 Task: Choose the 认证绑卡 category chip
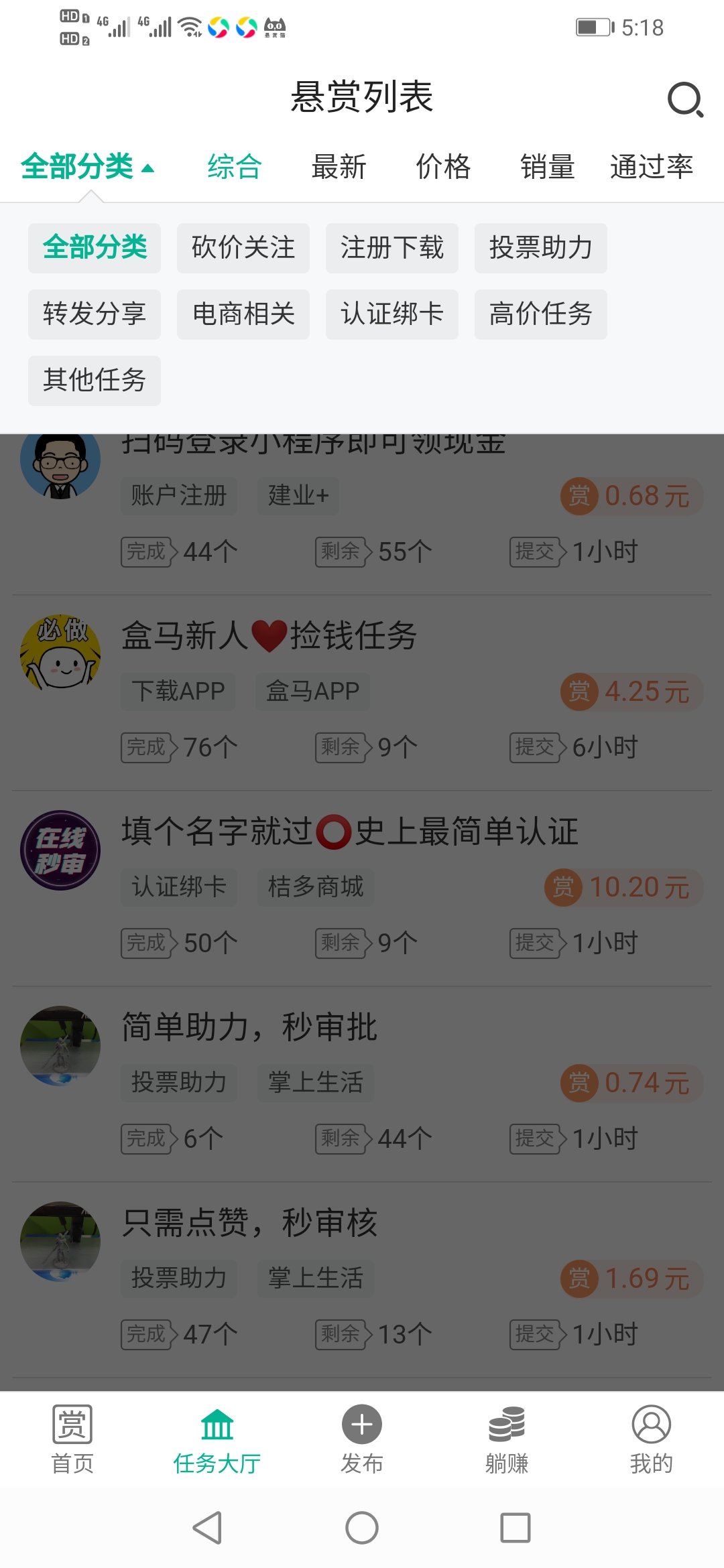391,314
